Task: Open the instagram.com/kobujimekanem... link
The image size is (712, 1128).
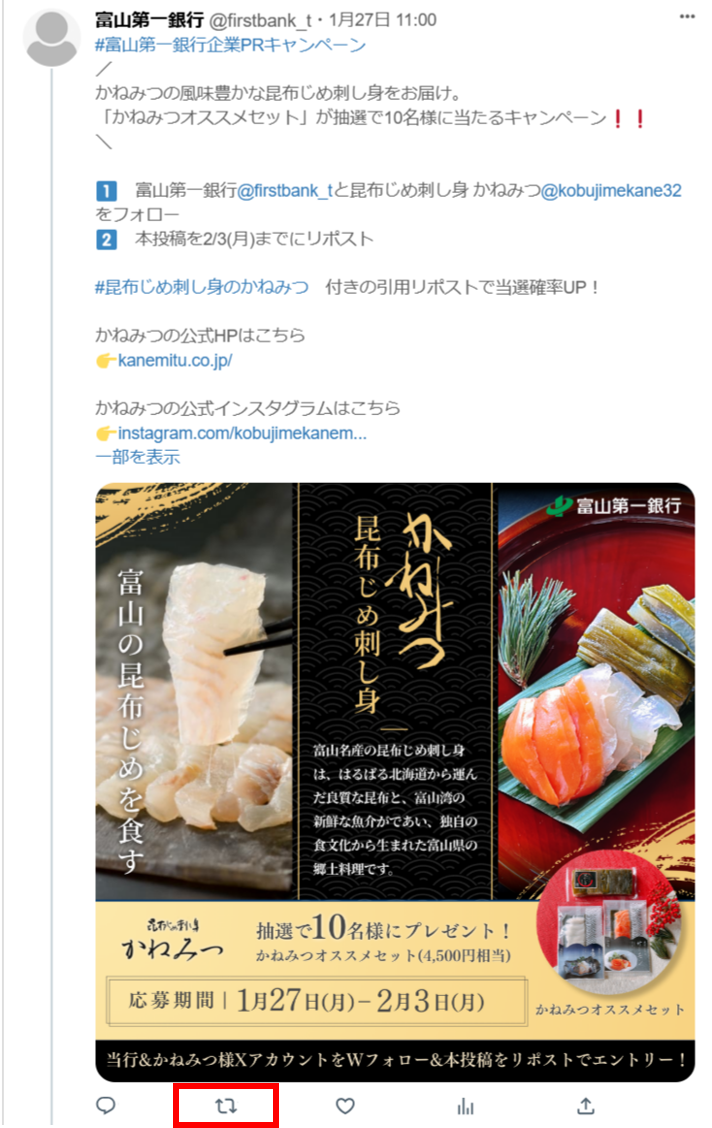Action: click(x=242, y=433)
